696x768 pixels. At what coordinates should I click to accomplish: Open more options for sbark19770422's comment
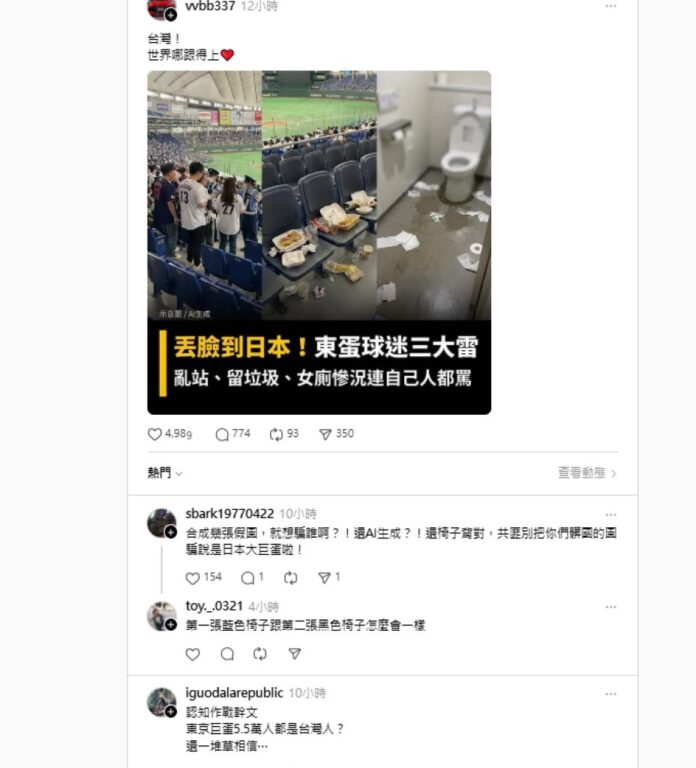coord(610,513)
